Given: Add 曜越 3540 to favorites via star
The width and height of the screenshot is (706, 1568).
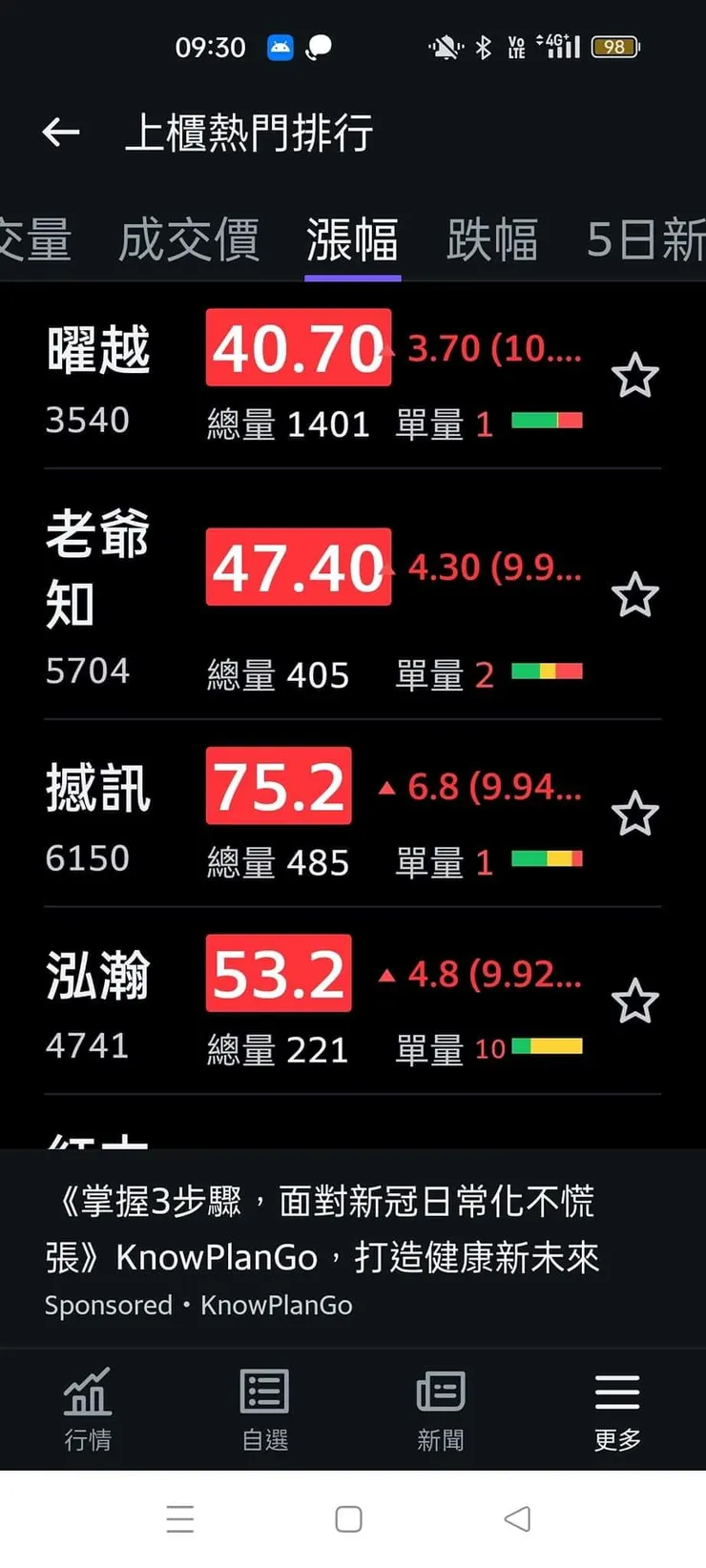Looking at the screenshot, I should click(x=635, y=377).
